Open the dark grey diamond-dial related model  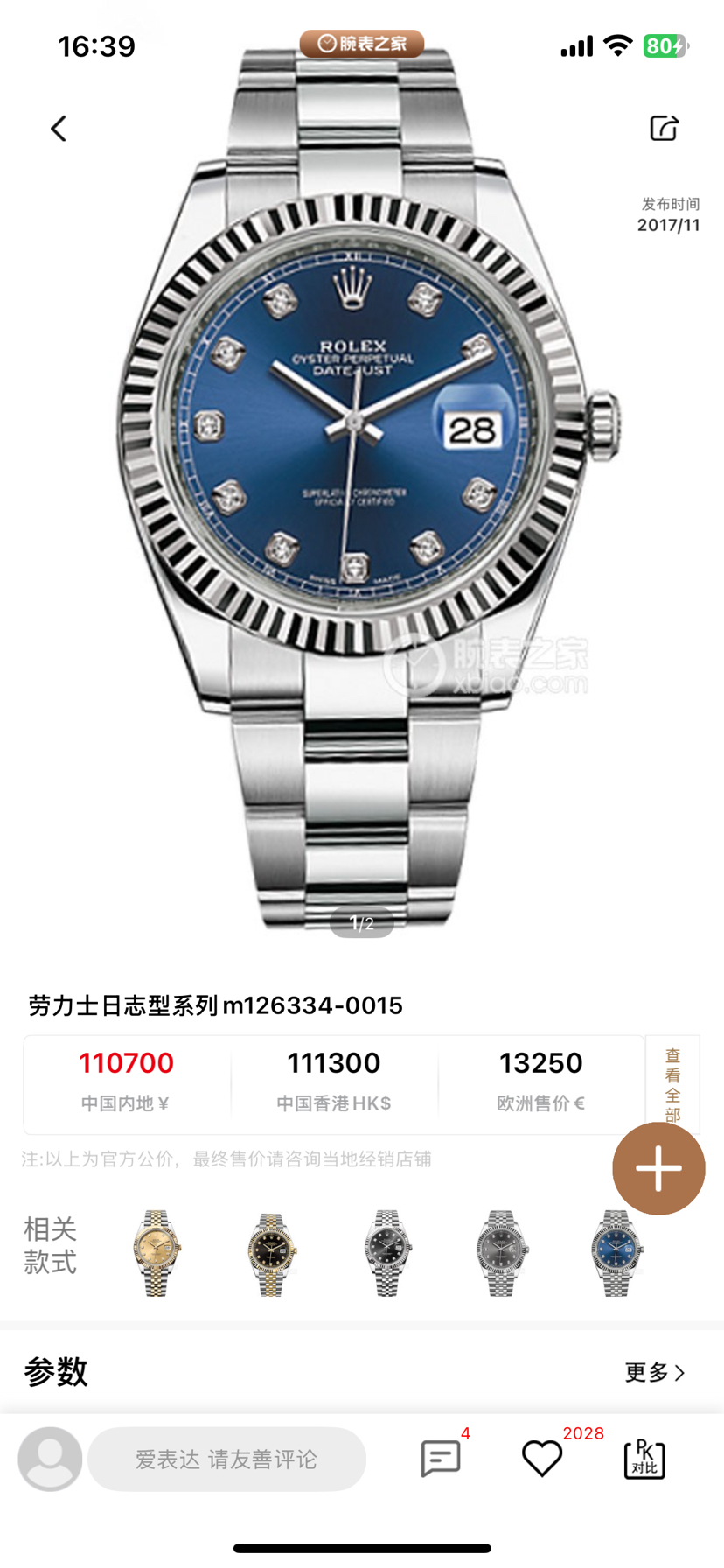point(387,1253)
